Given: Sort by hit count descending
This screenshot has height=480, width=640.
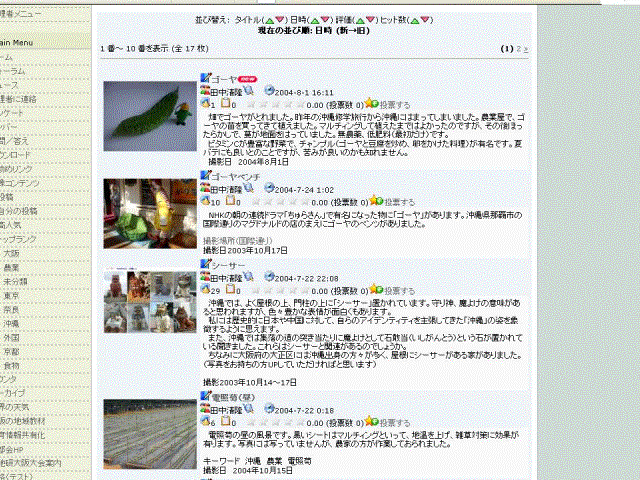Looking at the screenshot, I should (x=427, y=20).
